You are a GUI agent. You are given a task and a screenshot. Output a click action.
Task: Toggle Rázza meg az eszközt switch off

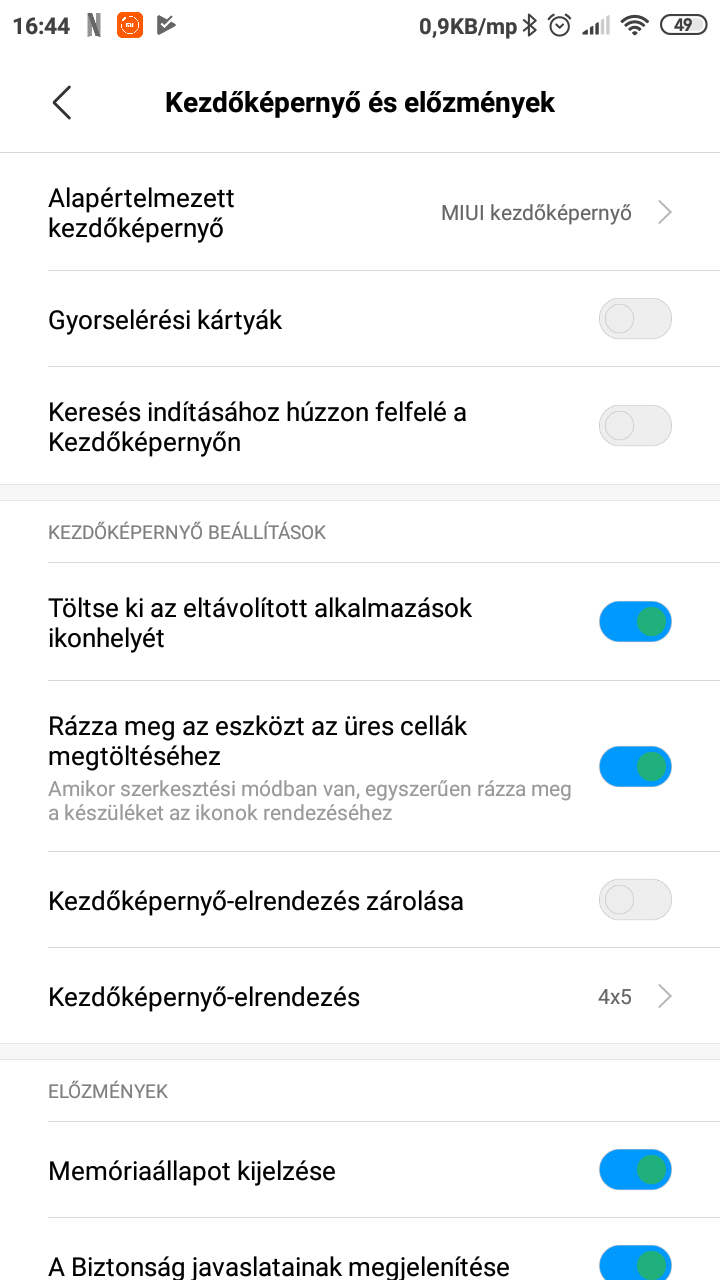click(x=635, y=767)
